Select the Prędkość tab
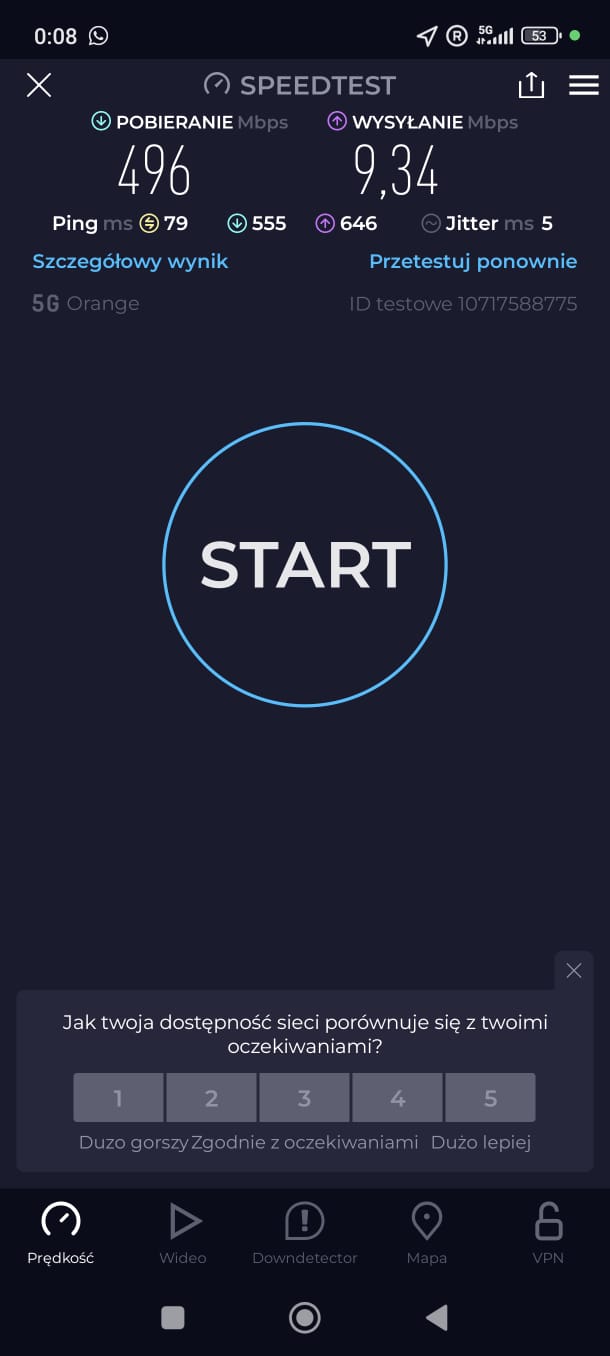 click(x=61, y=1233)
